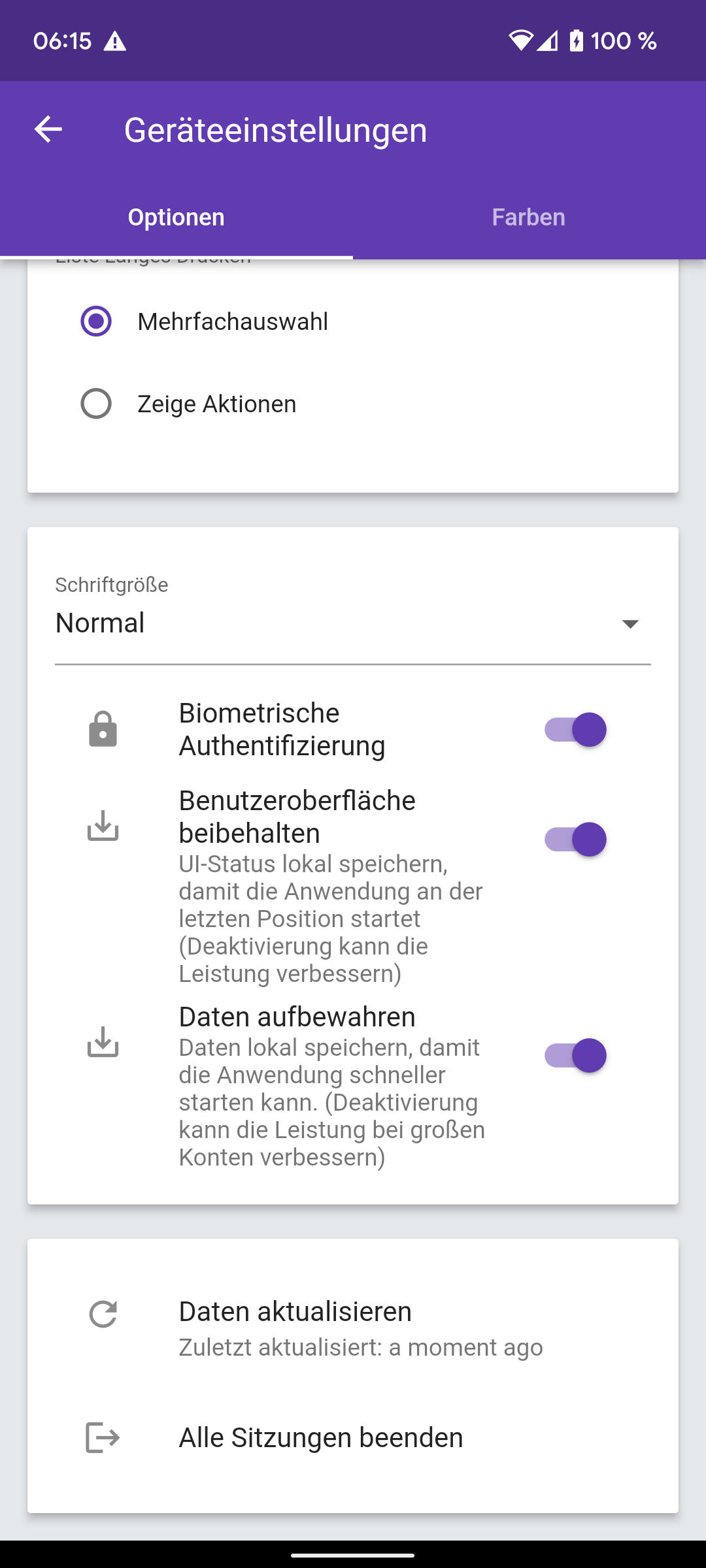
Task: Click the warning icon in the status bar
Action: [x=116, y=41]
